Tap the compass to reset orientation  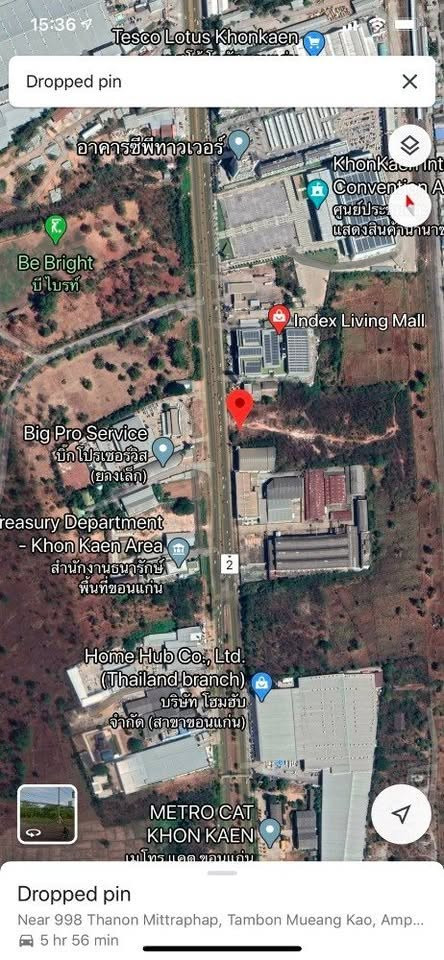click(x=410, y=204)
